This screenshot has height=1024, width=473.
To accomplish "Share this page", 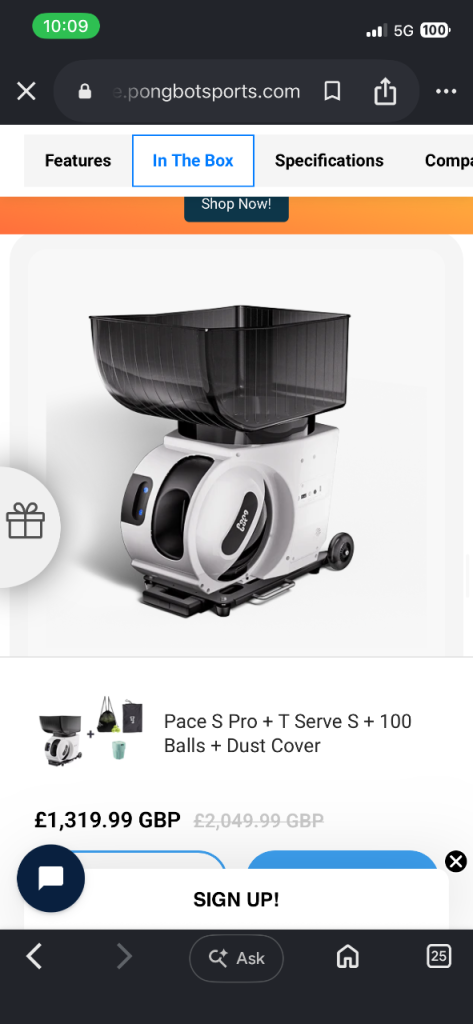I will pyautogui.click(x=385, y=91).
